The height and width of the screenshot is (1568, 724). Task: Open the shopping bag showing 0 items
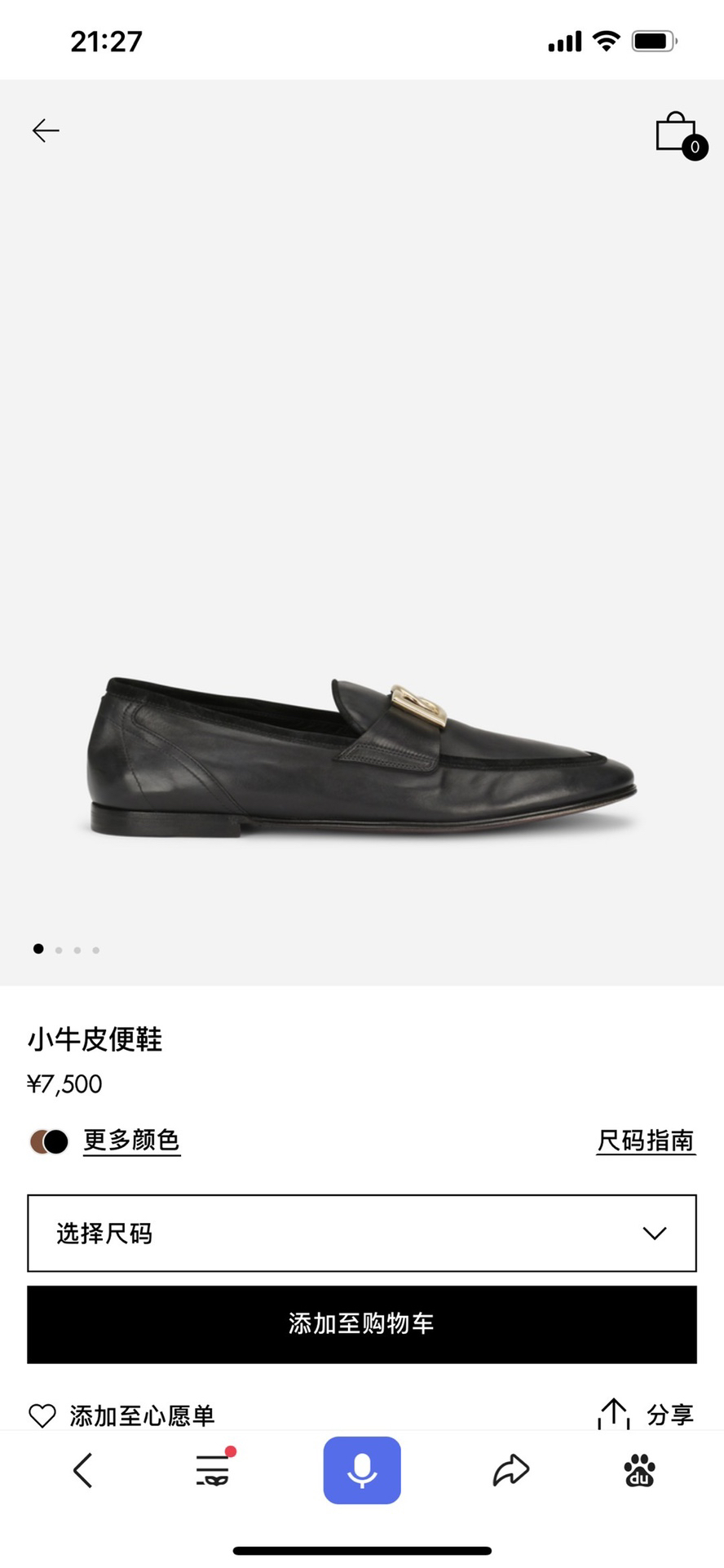coord(677,133)
